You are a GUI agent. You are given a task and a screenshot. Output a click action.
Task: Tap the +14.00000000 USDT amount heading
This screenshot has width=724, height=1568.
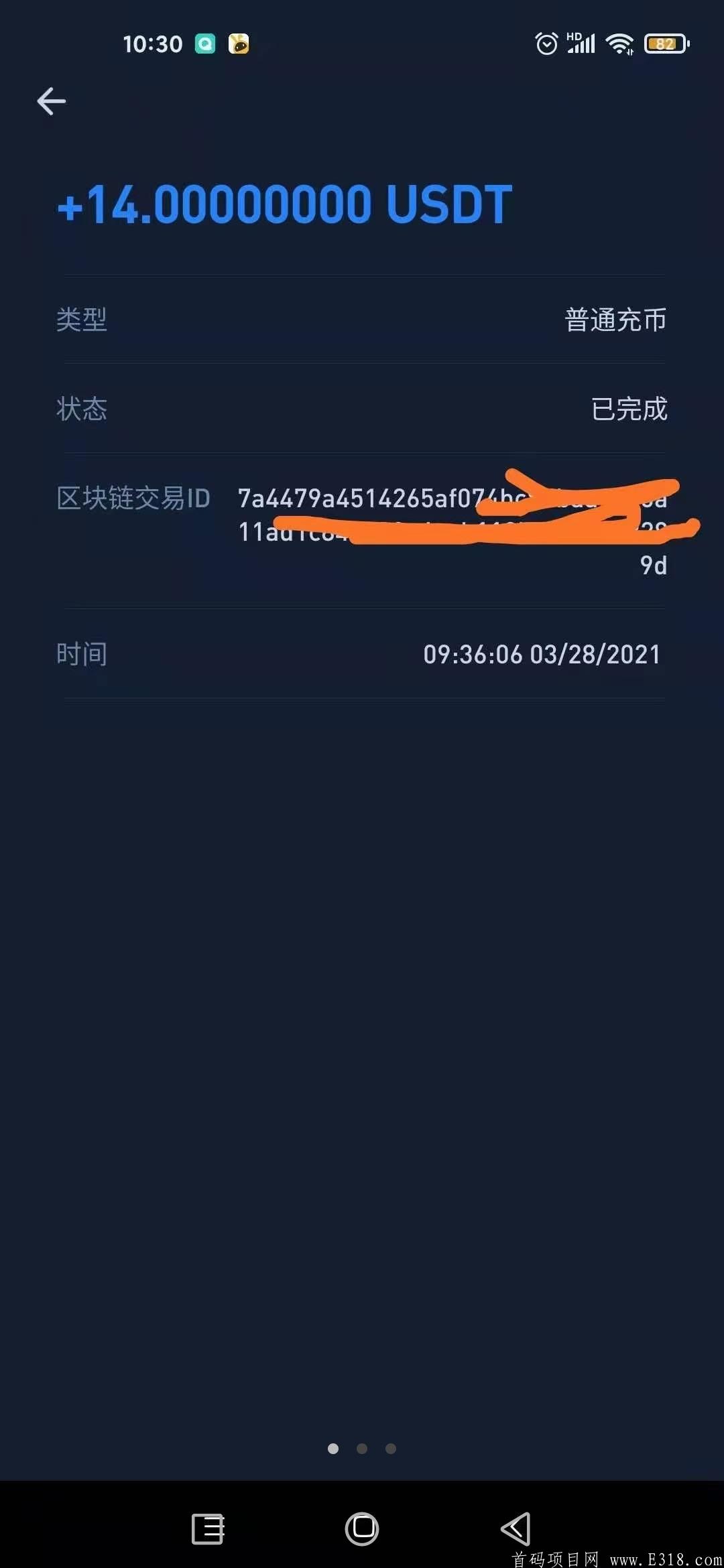(282, 204)
